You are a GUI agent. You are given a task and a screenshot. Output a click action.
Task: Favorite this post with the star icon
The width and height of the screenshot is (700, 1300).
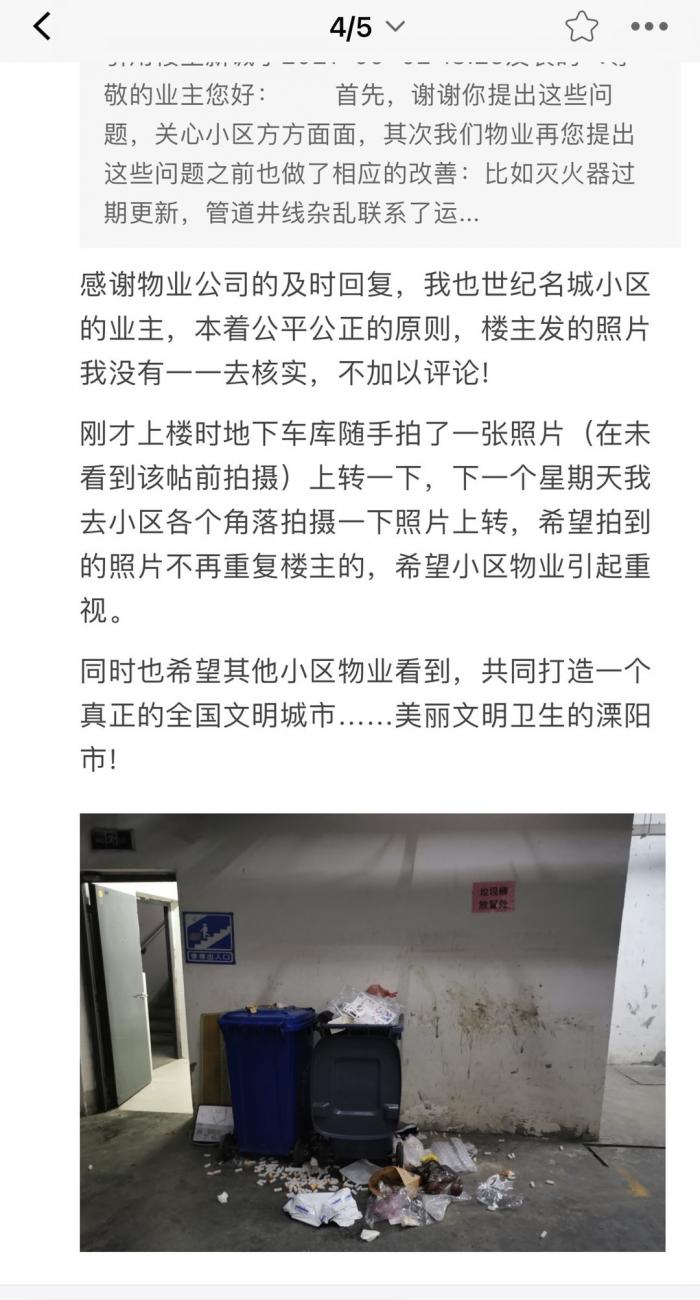581,27
